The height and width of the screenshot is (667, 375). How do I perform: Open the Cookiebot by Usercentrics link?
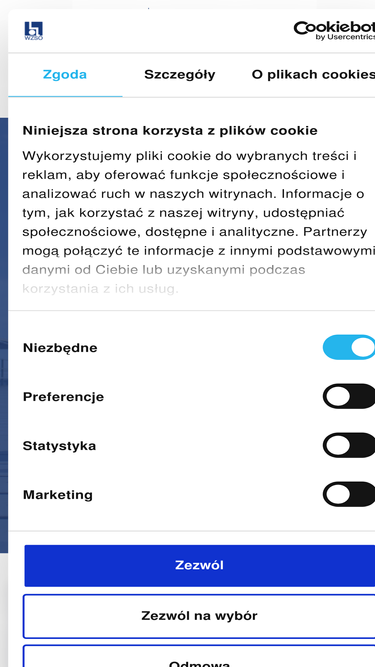click(334, 31)
